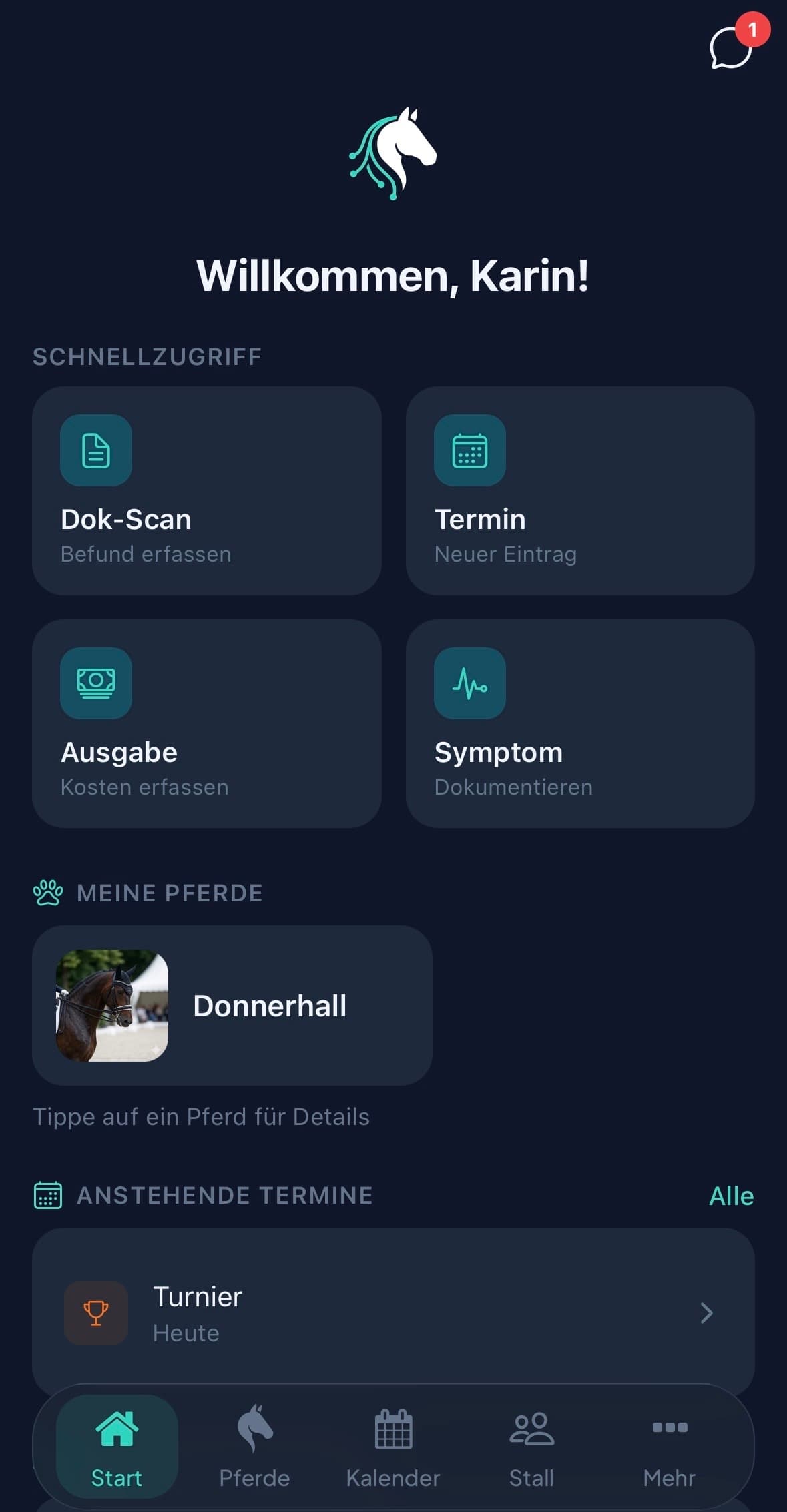Open the Dok-Scan quick access card
Image resolution: width=787 pixels, height=1512 pixels.
pyautogui.click(x=207, y=492)
